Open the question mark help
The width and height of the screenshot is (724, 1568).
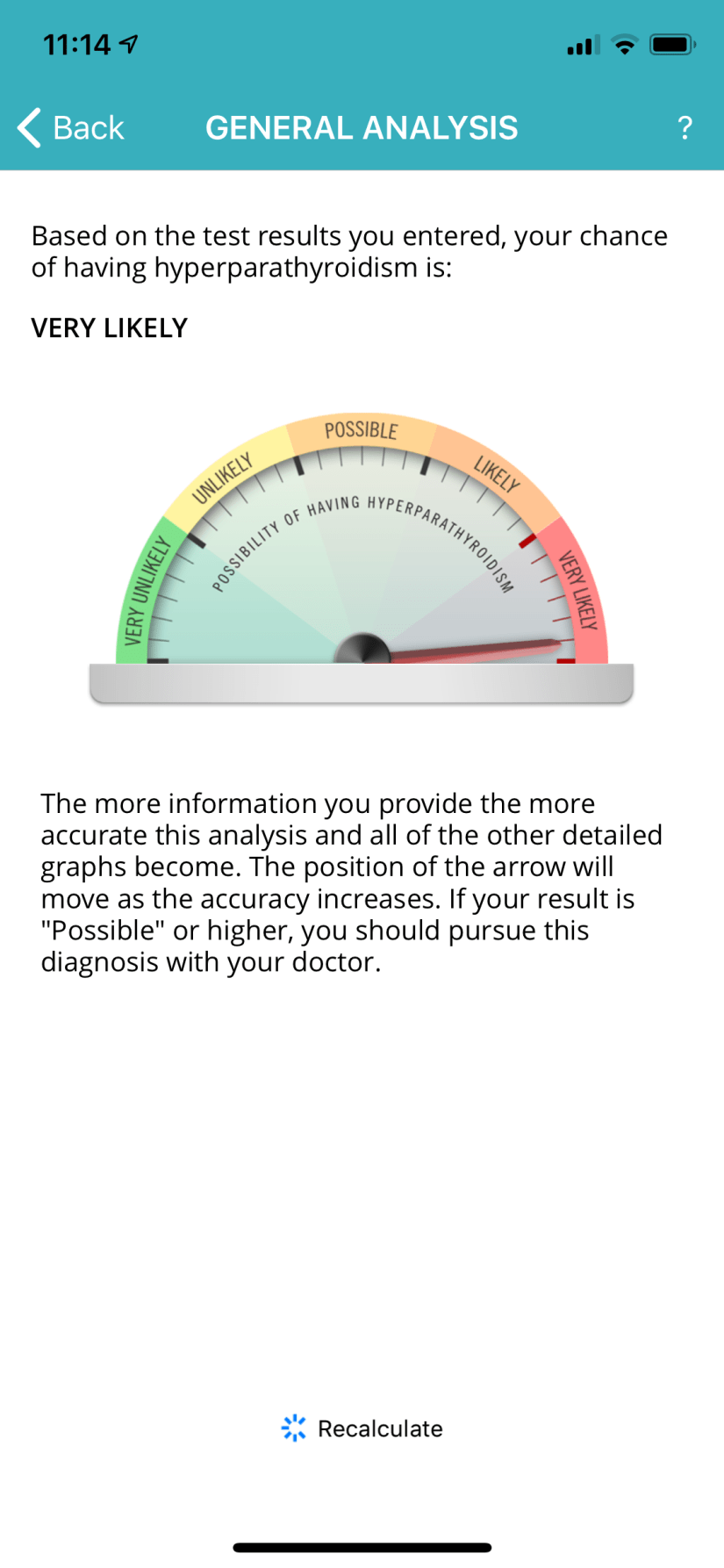pos(685,128)
